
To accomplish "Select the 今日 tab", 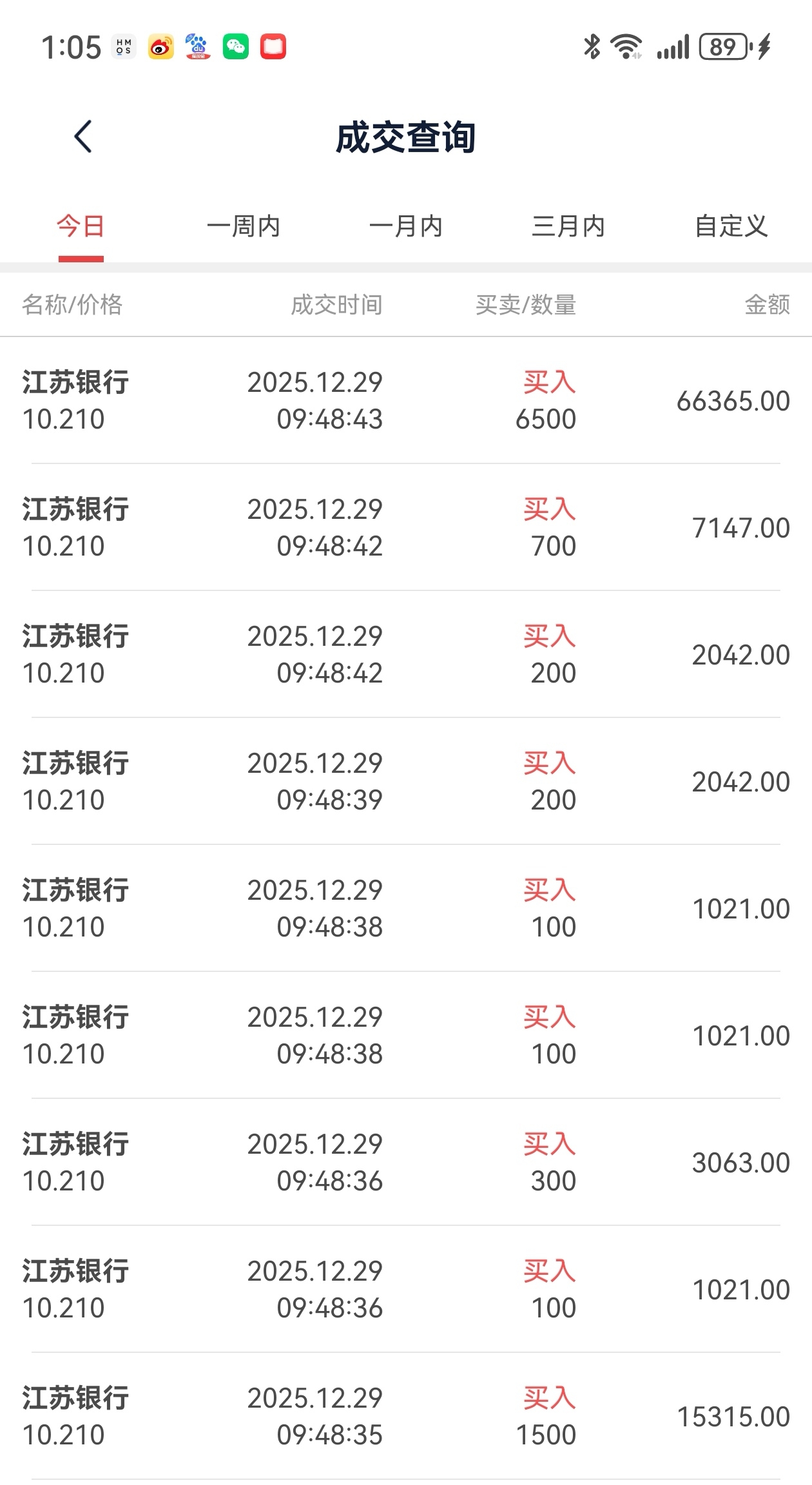I will [x=81, y=227].
